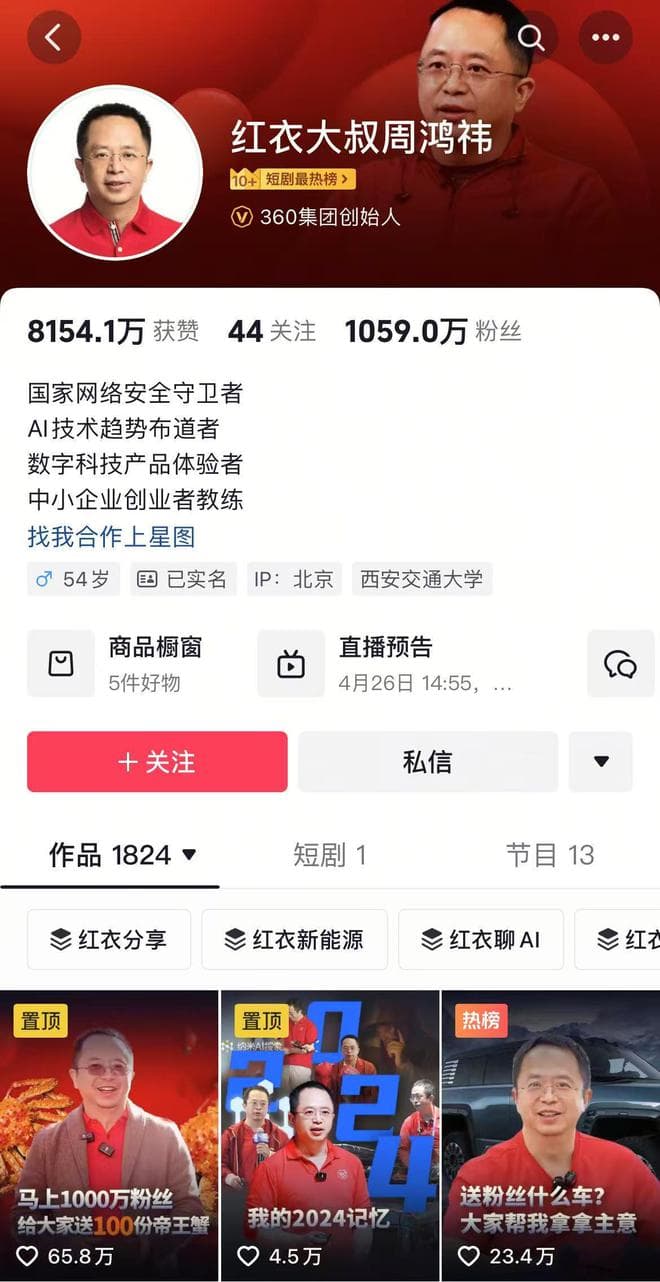
Task: Select the 红衣新能源 collection chip
Action: point(294,940)
